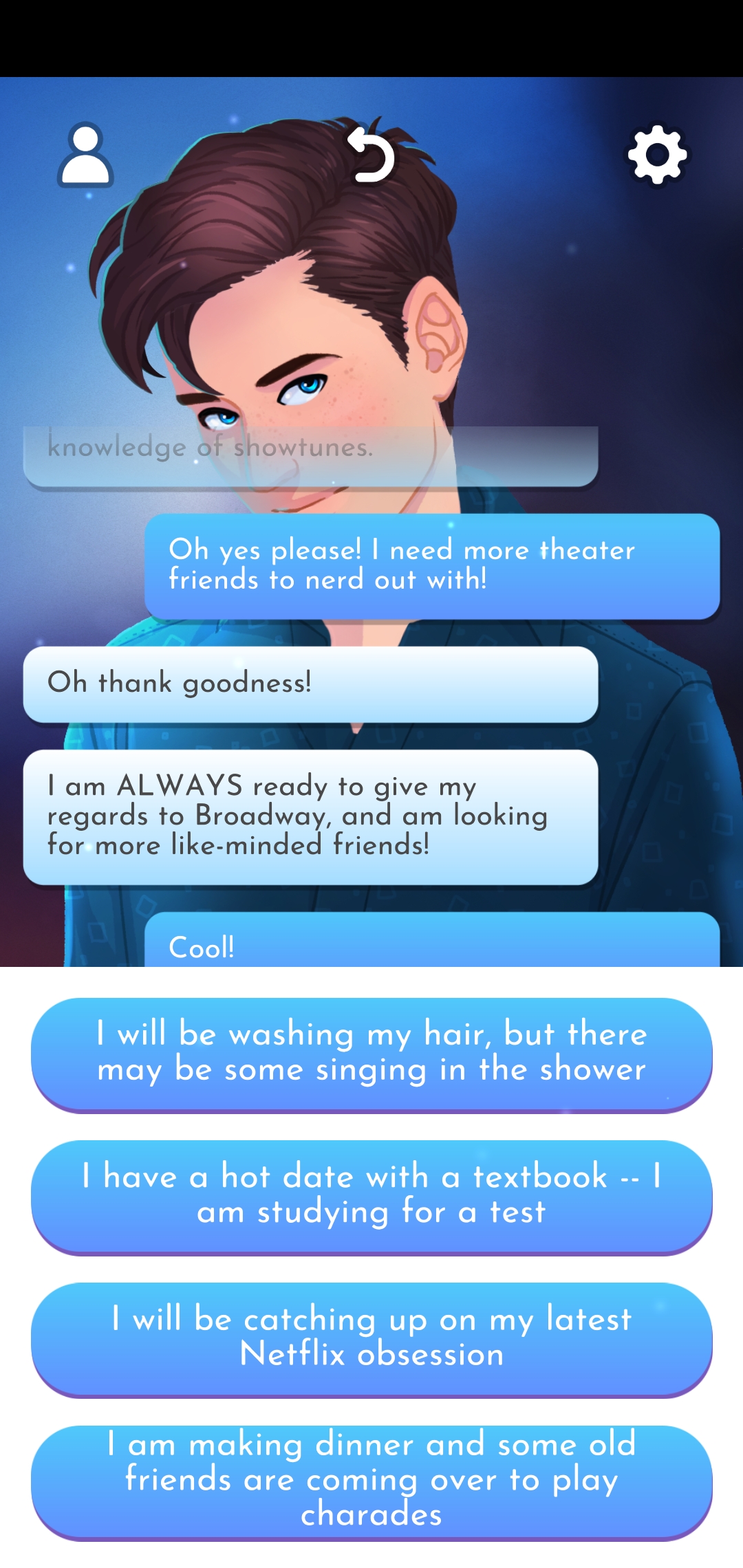Open the settings gear
Image resolution: width=743 pixels, height=1568 pixels.
click(x=657, y=155)
